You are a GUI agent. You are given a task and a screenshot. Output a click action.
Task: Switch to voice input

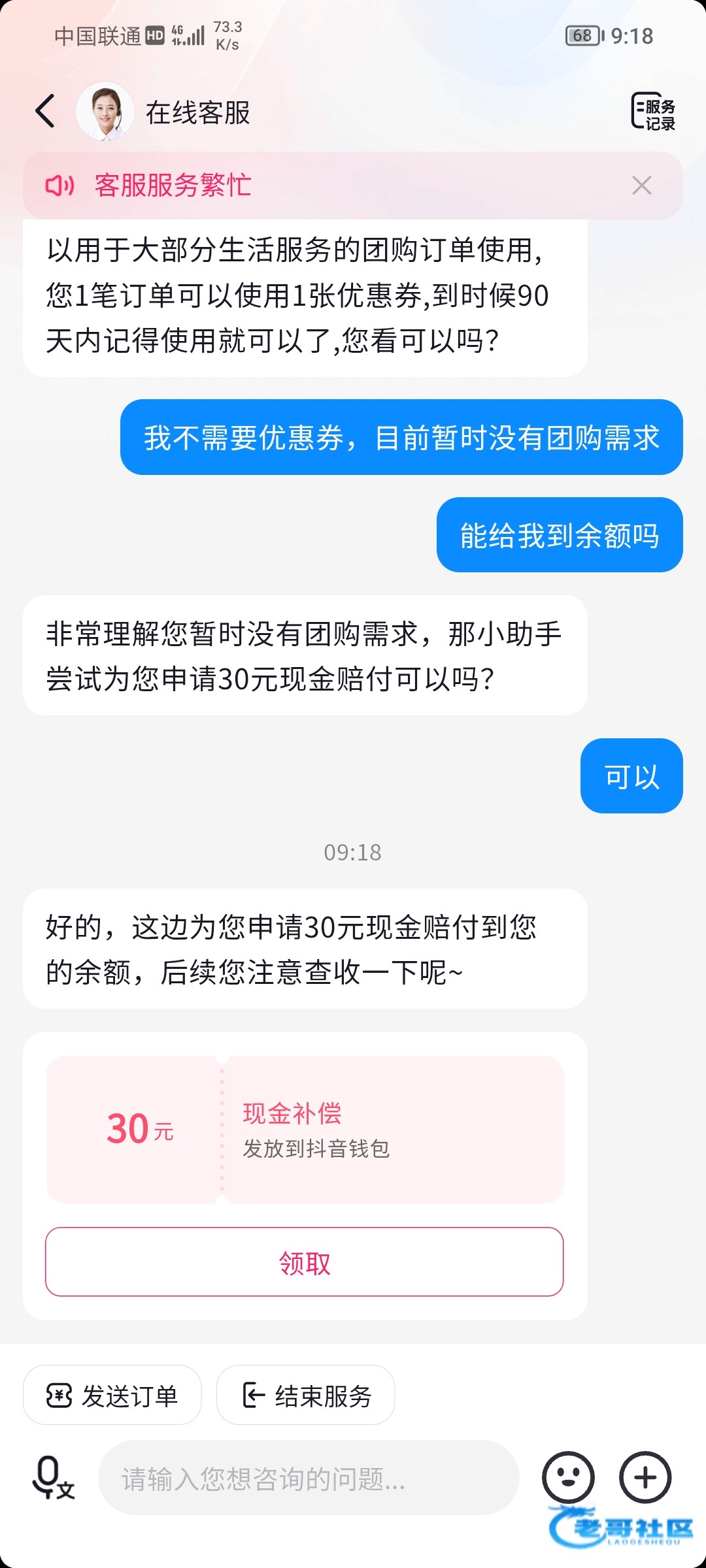[54, 1478]
